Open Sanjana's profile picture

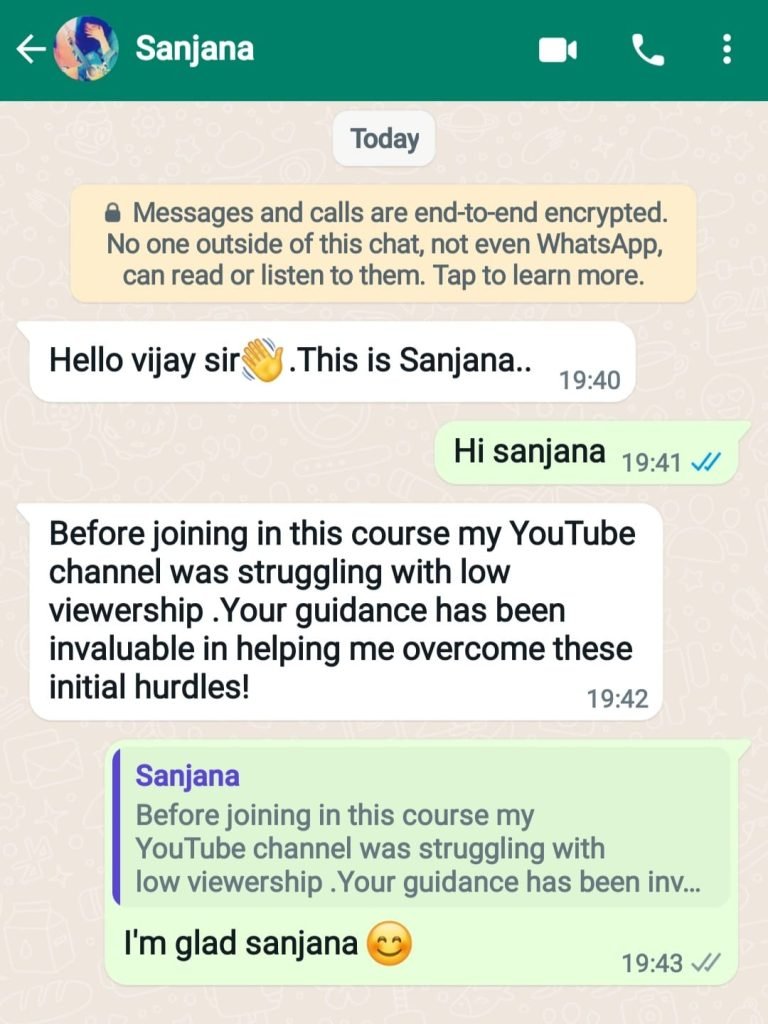86,49
